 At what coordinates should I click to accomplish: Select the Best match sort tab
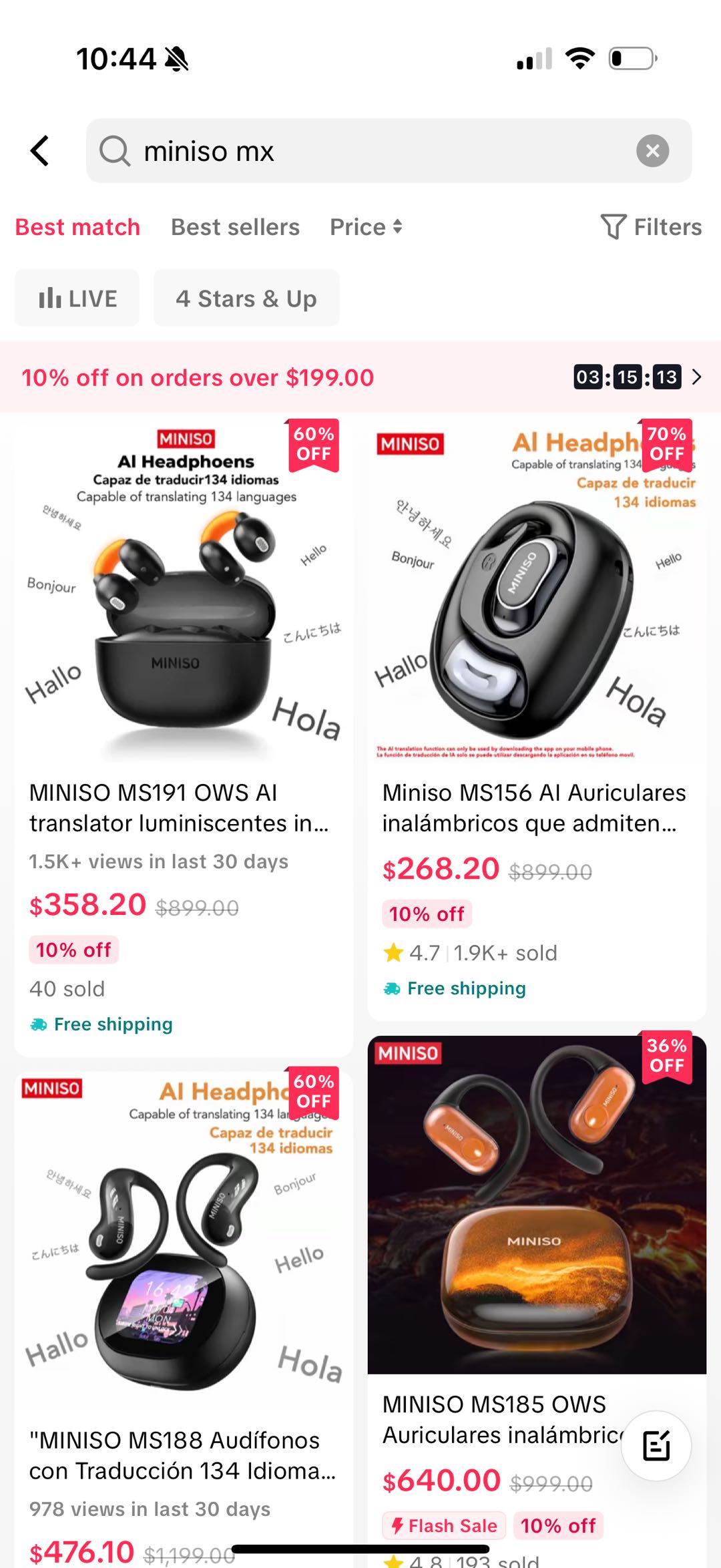click(x=77, y=227)
